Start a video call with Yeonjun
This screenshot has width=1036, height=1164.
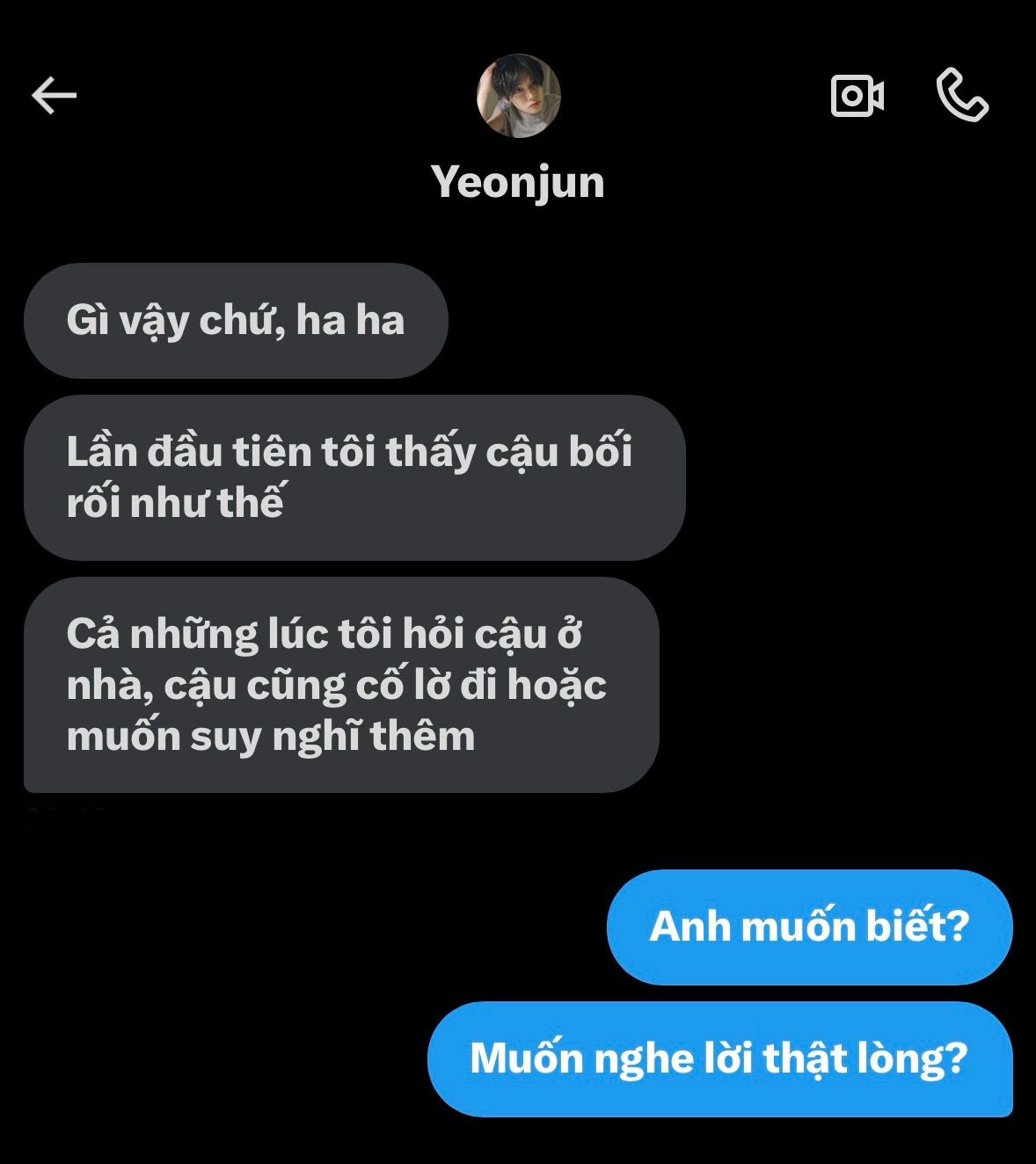point(857,96)
